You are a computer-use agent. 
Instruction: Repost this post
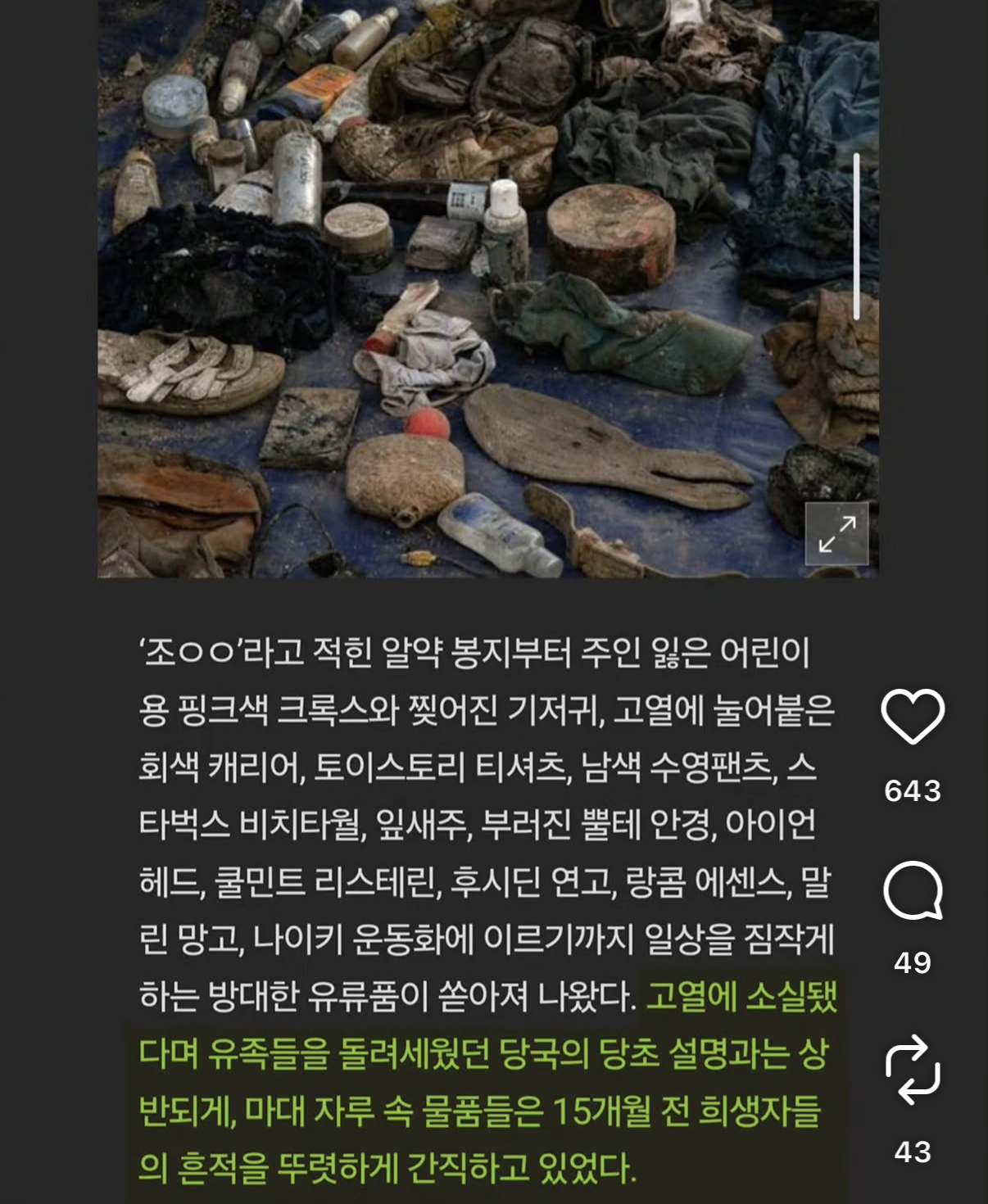(913, 1070)
